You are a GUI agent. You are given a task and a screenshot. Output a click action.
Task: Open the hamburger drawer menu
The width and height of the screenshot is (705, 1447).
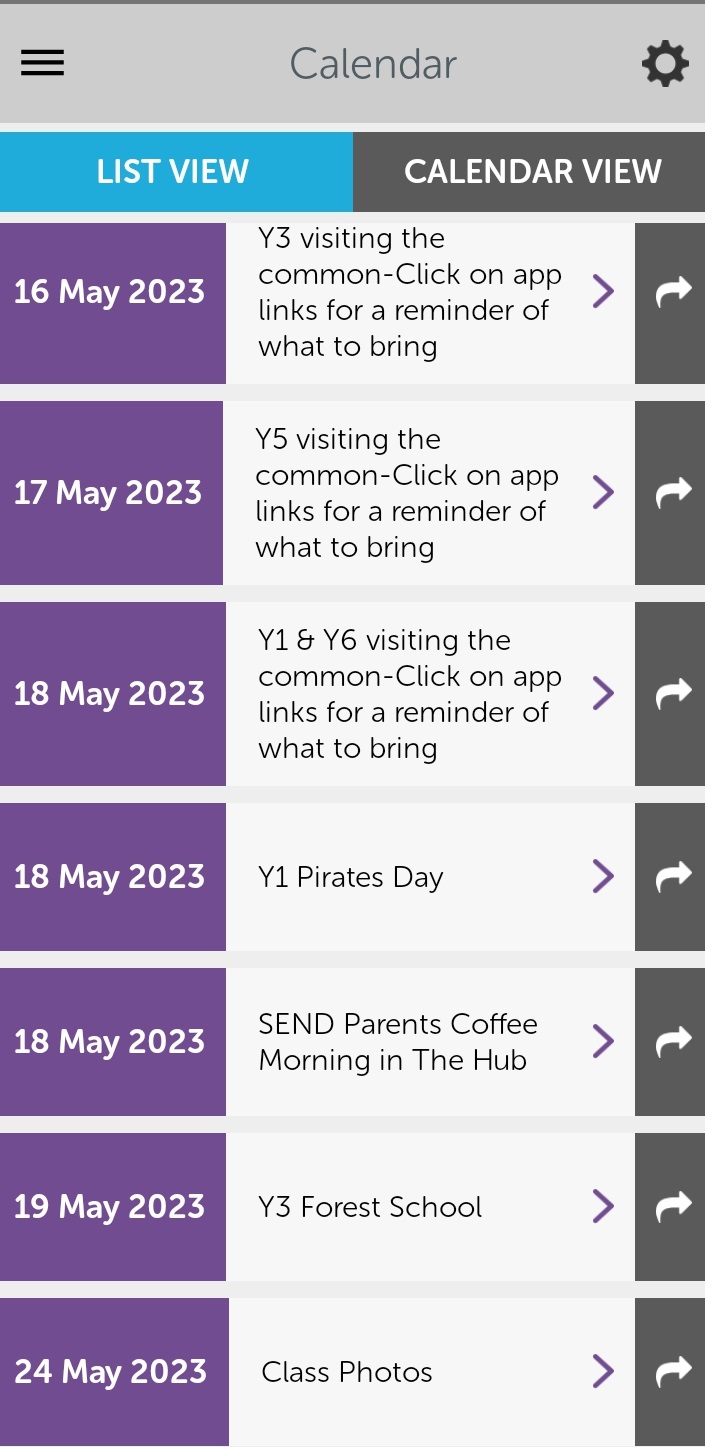coord(42,64)
